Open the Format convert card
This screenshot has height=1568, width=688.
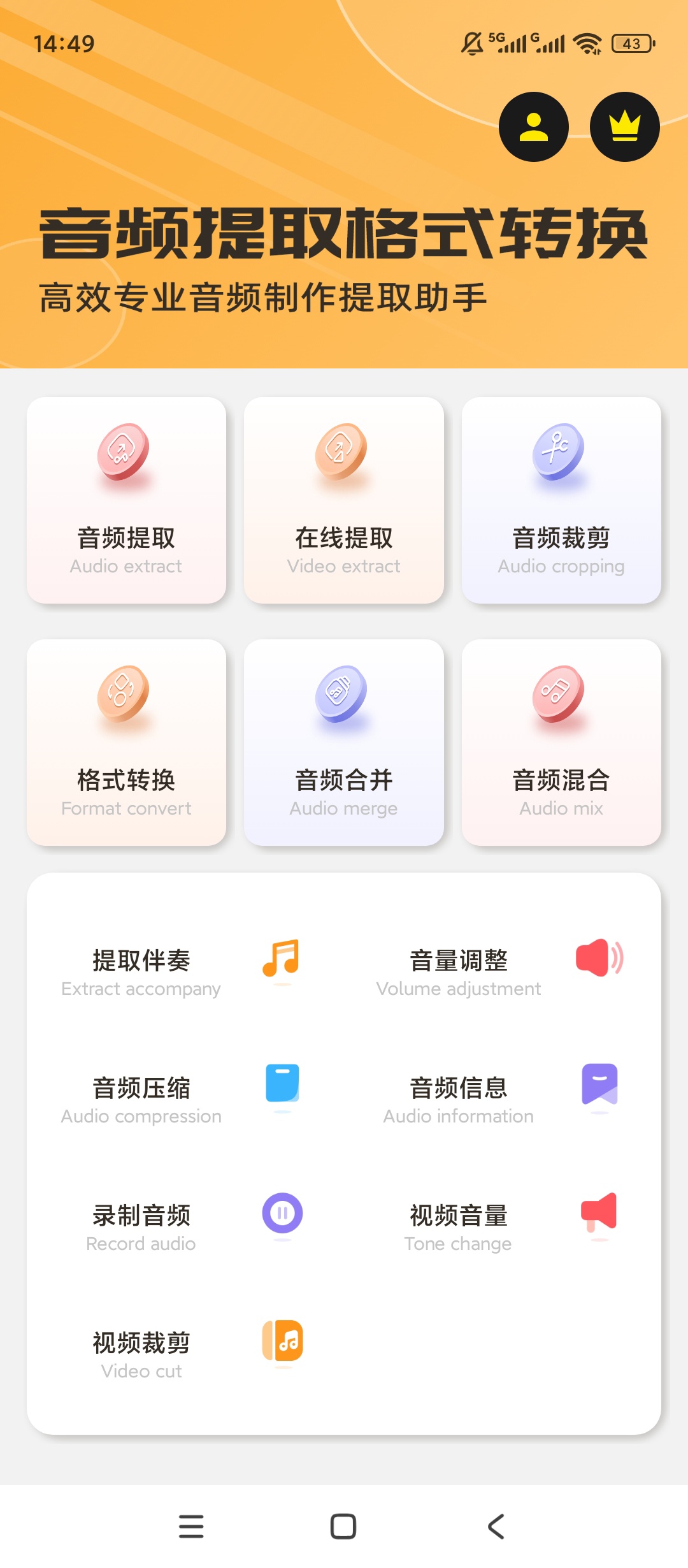coord(126,743)
